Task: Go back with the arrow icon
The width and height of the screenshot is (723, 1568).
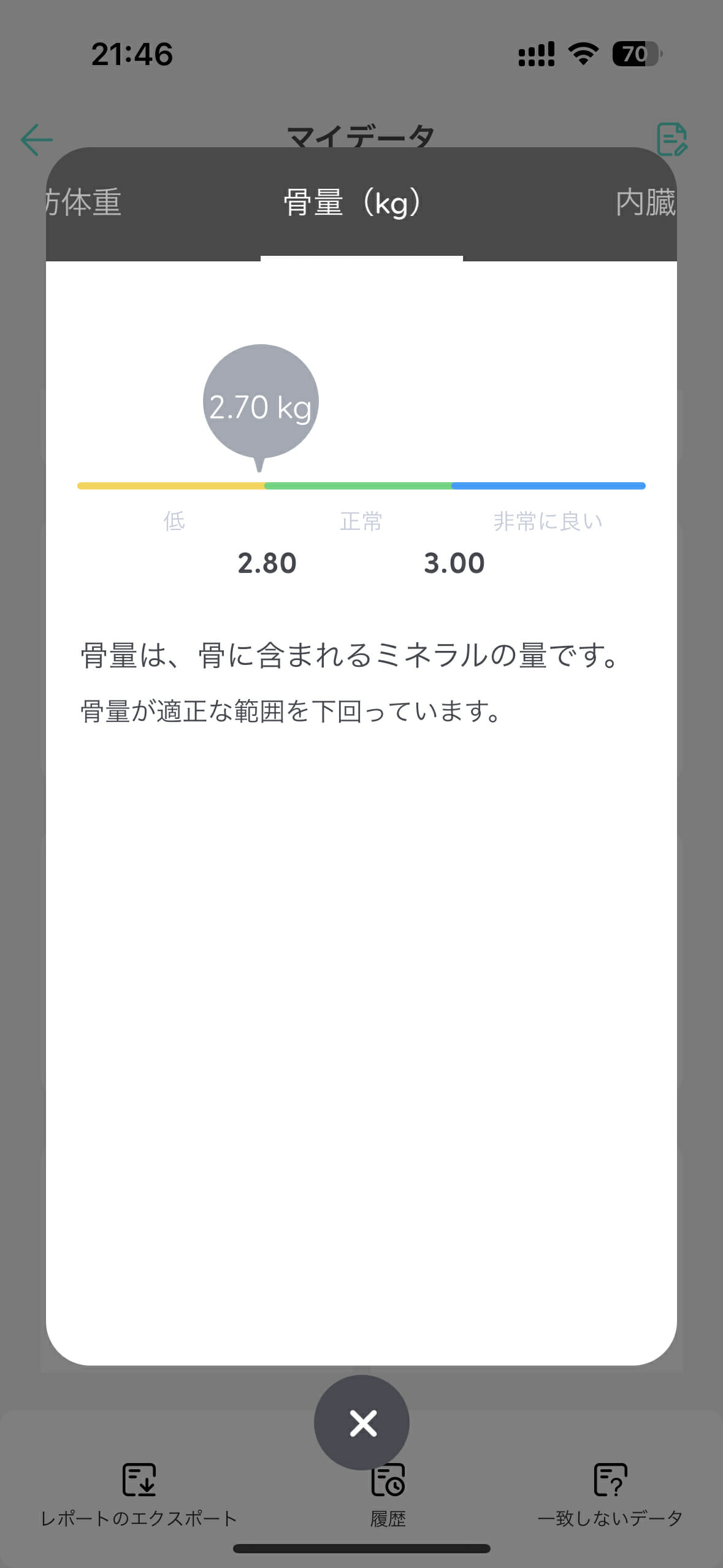Action: tap(37, 140)
